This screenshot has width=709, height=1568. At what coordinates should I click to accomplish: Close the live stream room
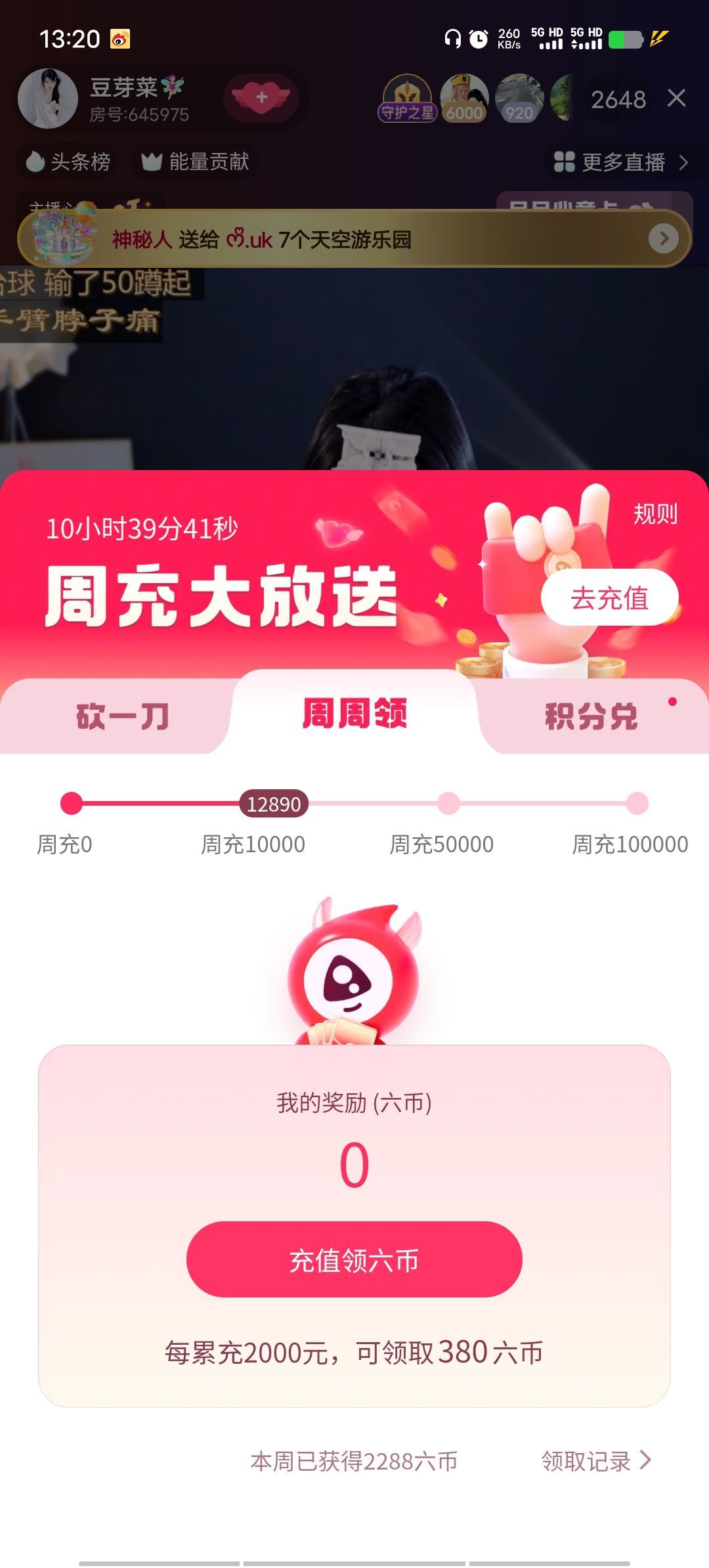tap(676, 98)
